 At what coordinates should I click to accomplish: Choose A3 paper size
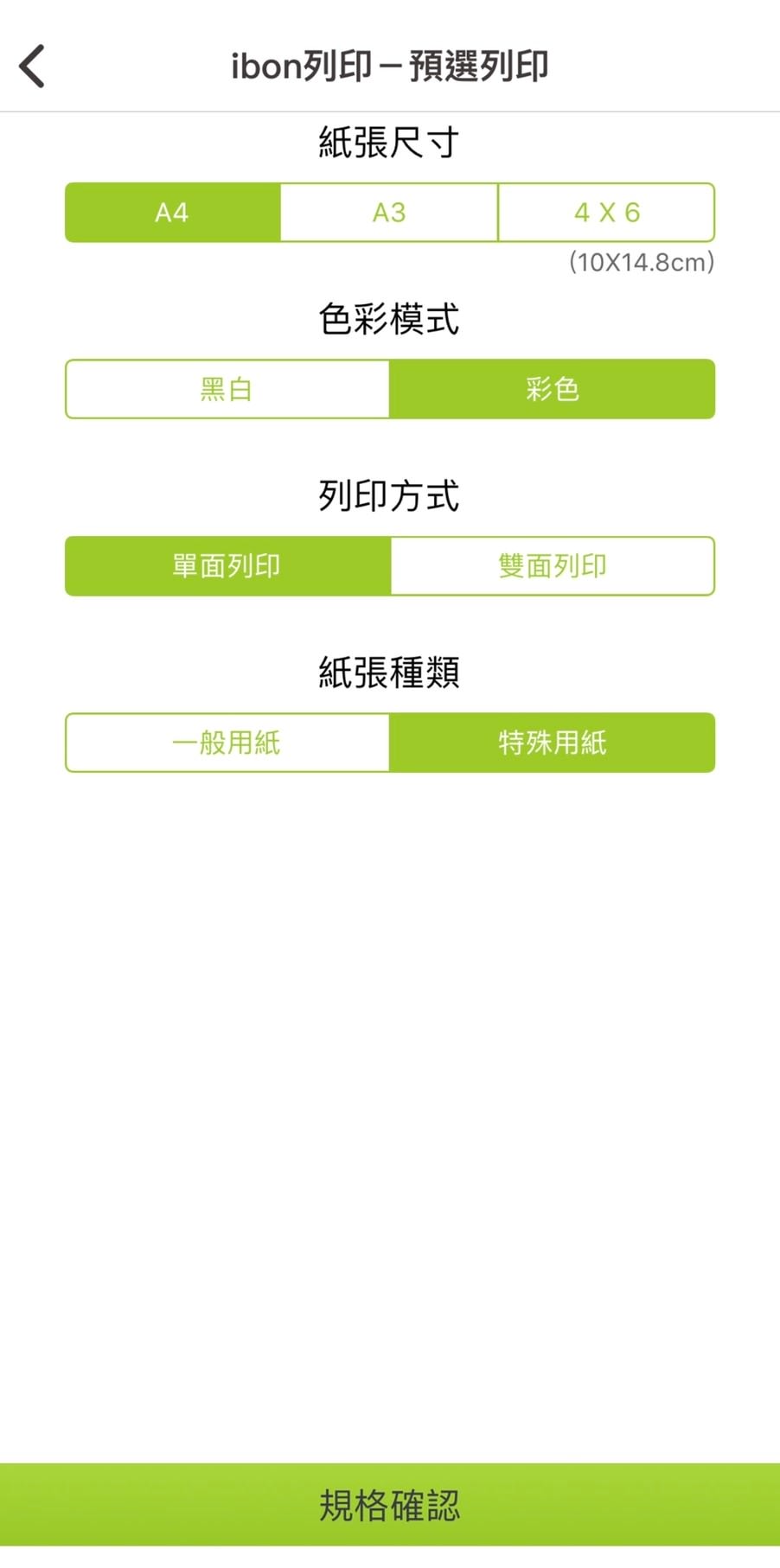[x=389, y=213]
